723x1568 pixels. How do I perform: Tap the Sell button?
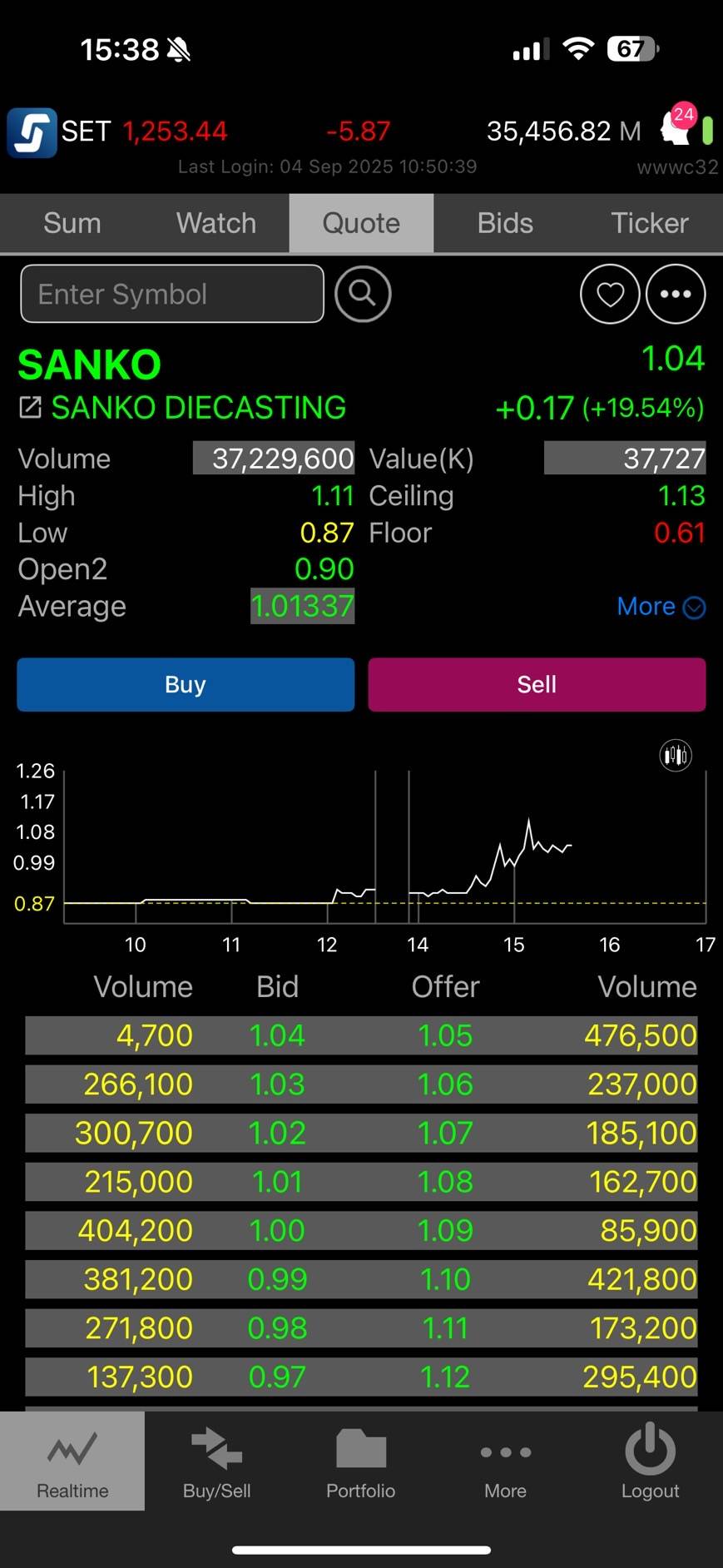pyautogui.click(x=537, y=684)
